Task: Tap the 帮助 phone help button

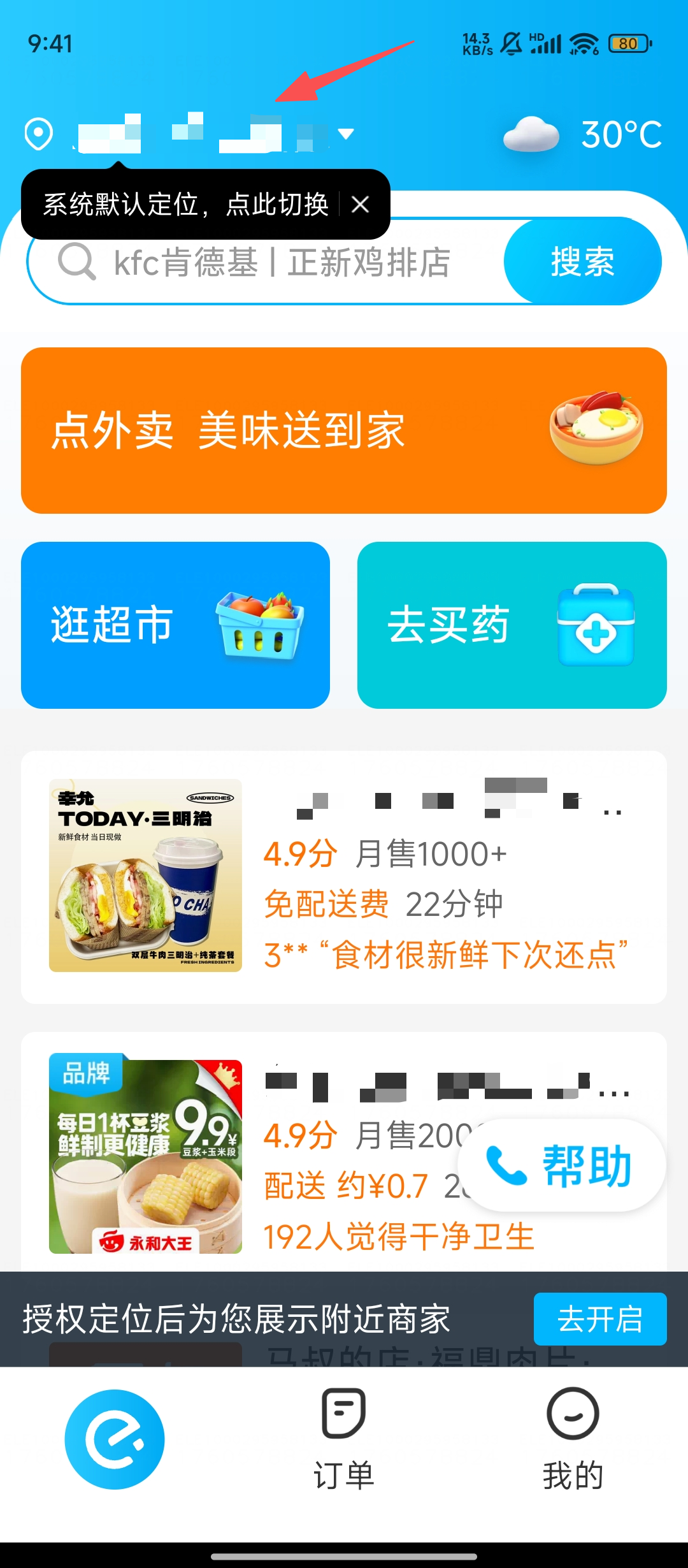Action: point(562,1165)
